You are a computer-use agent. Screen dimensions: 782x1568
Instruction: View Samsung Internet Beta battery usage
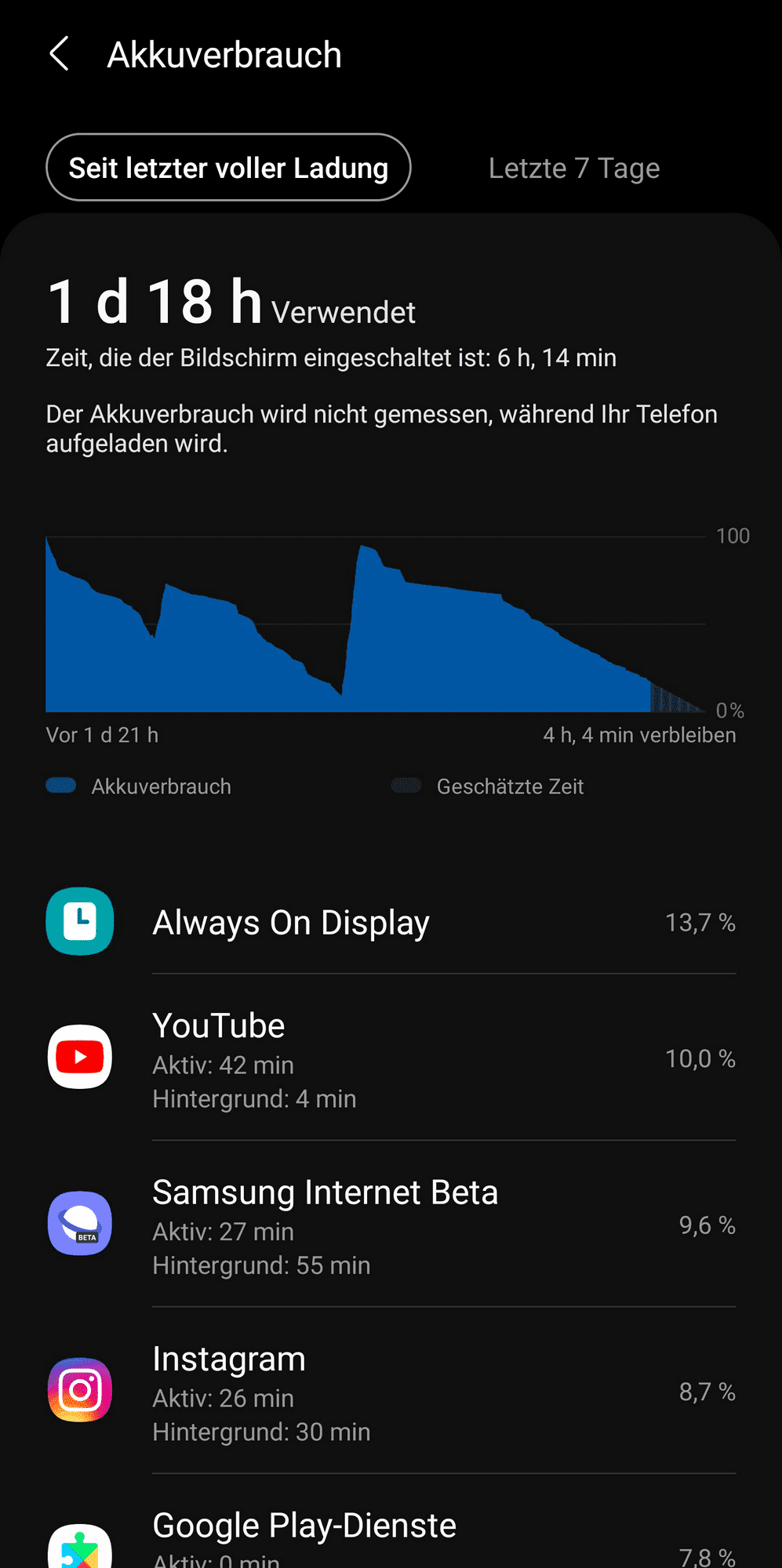391,1225
